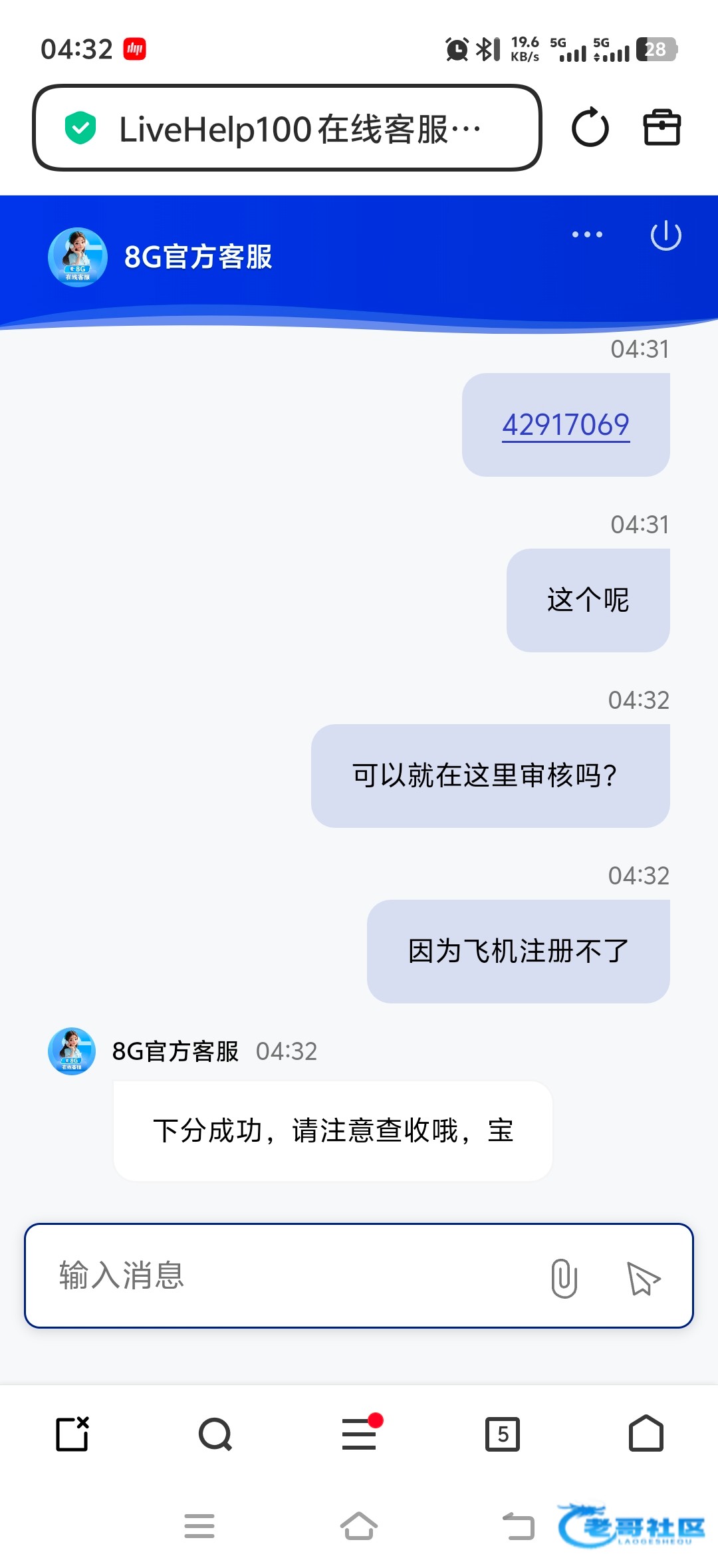718x1568 pixels.
Task: Open the linked number 42917069
Action: [566, 425]
